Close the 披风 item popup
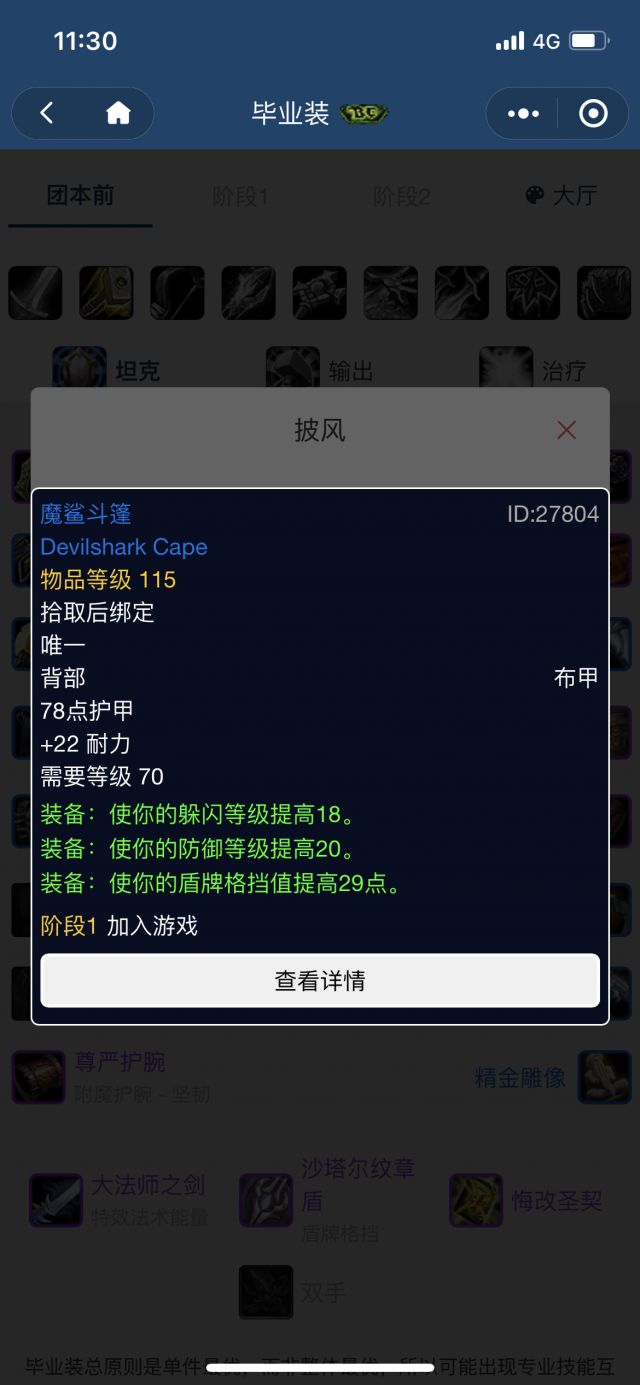 click(566, 430)
